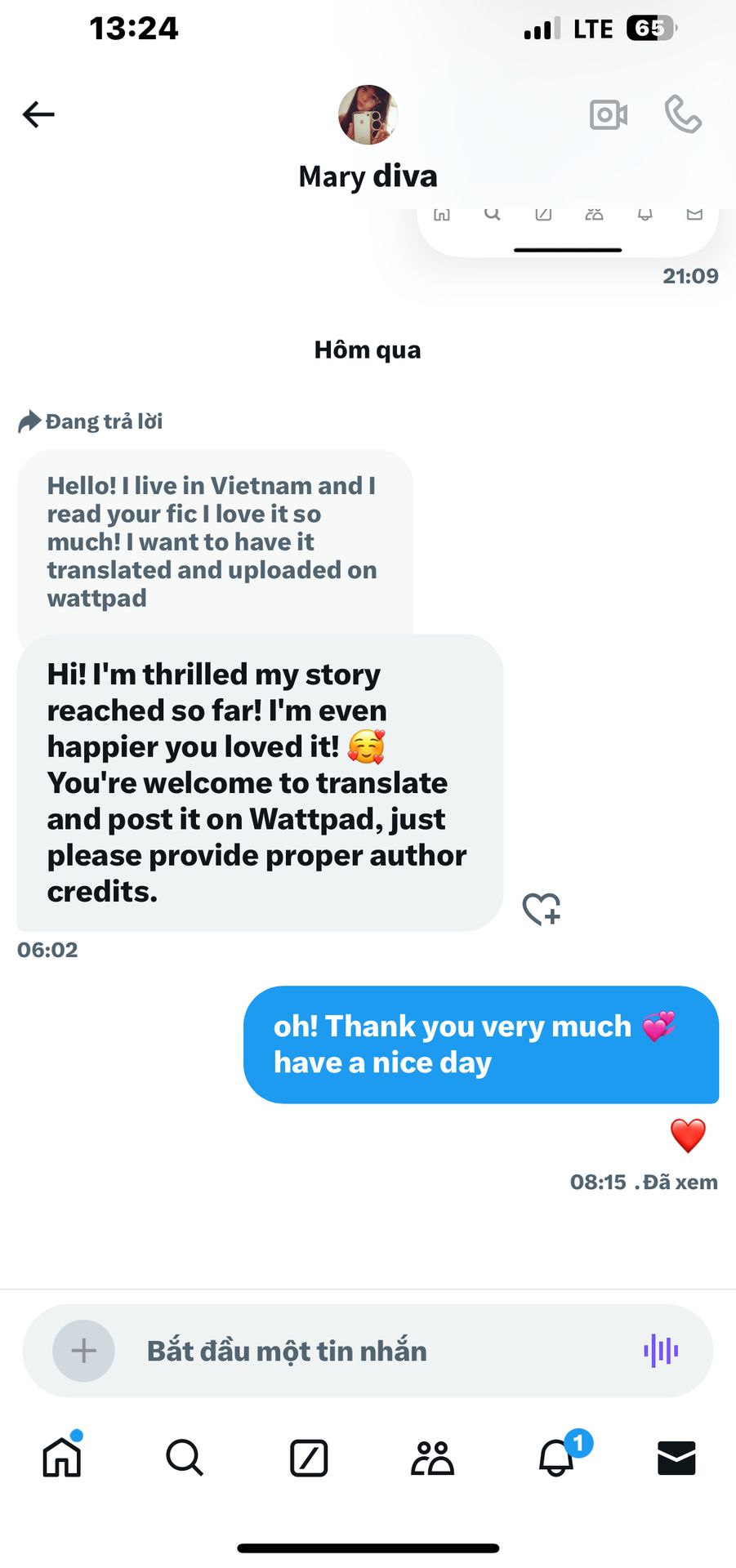736x1568 pixels.
Task: Open the quoted "Hello! I live in Vietnam" message
Action: (212, 541)
